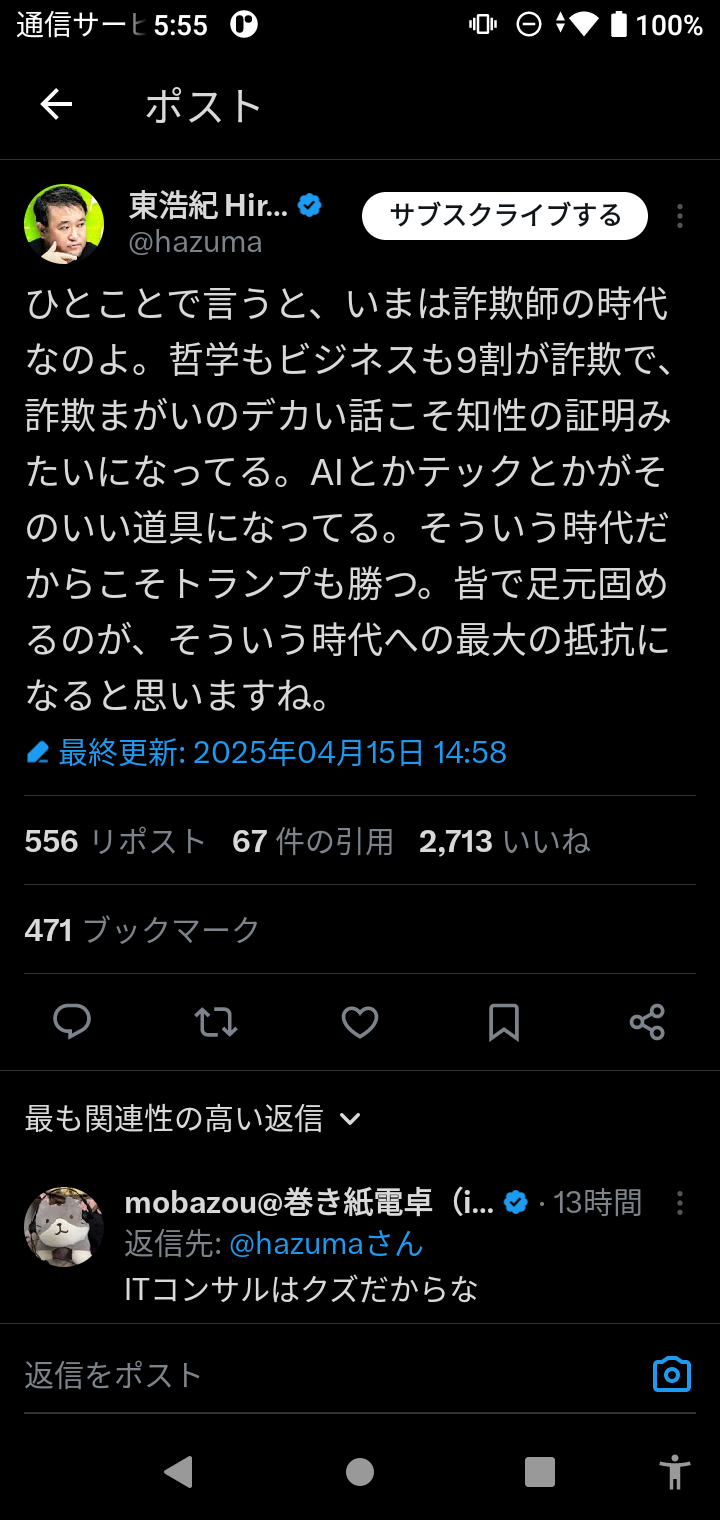Open 東浩紀's profile picture
Viewport: 720px width, 1520px height.
coord(64,224)
